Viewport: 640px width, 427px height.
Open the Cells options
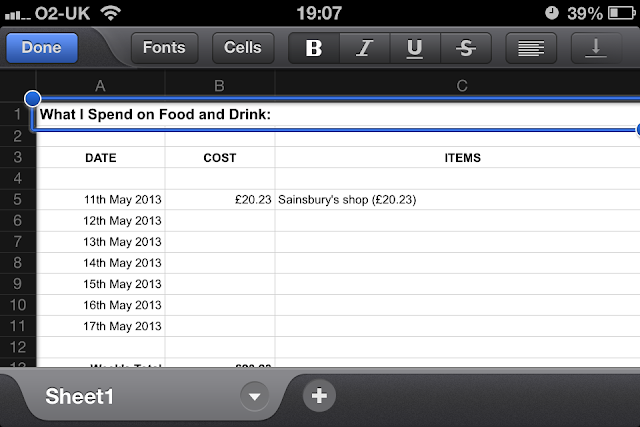click(x=243, y=47)
